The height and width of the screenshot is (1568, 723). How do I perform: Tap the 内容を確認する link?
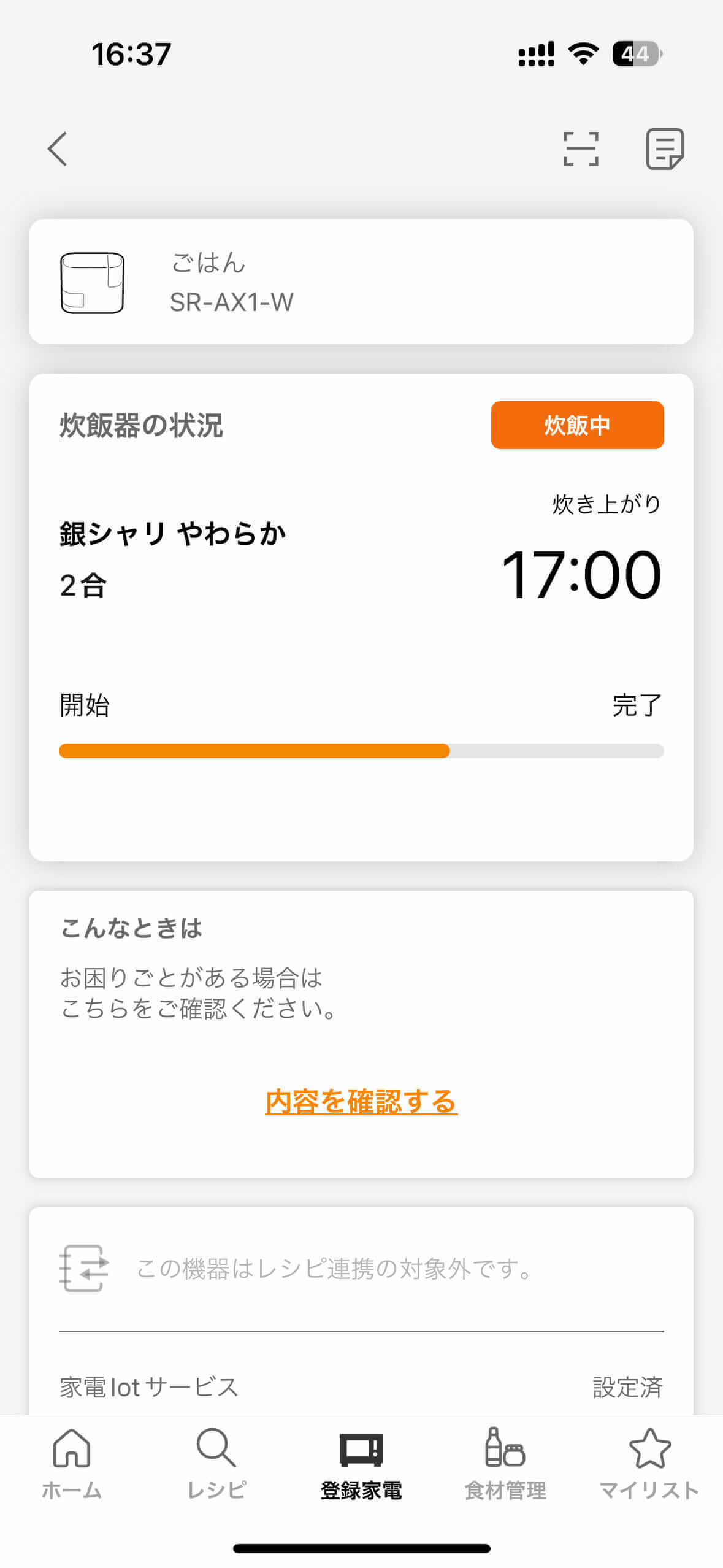[x=361, y=1098]
